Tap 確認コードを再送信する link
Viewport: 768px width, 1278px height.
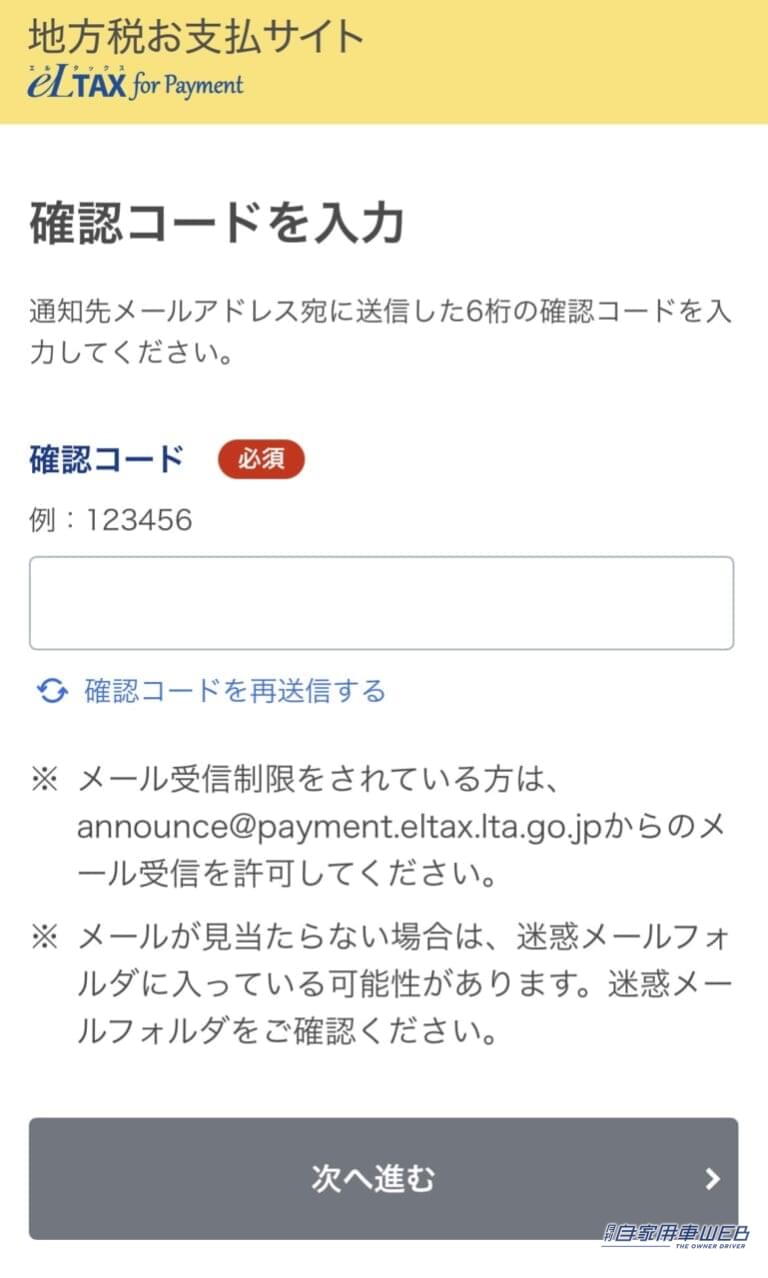click(x=234, y=691)
